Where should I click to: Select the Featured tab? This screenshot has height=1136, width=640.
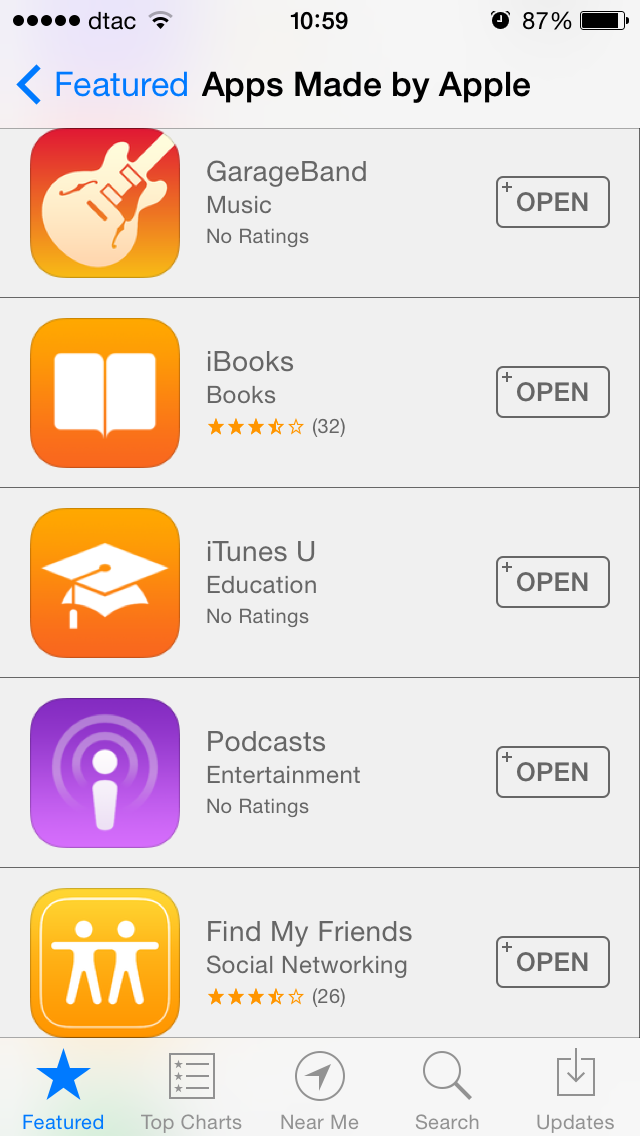[63, 1088]
